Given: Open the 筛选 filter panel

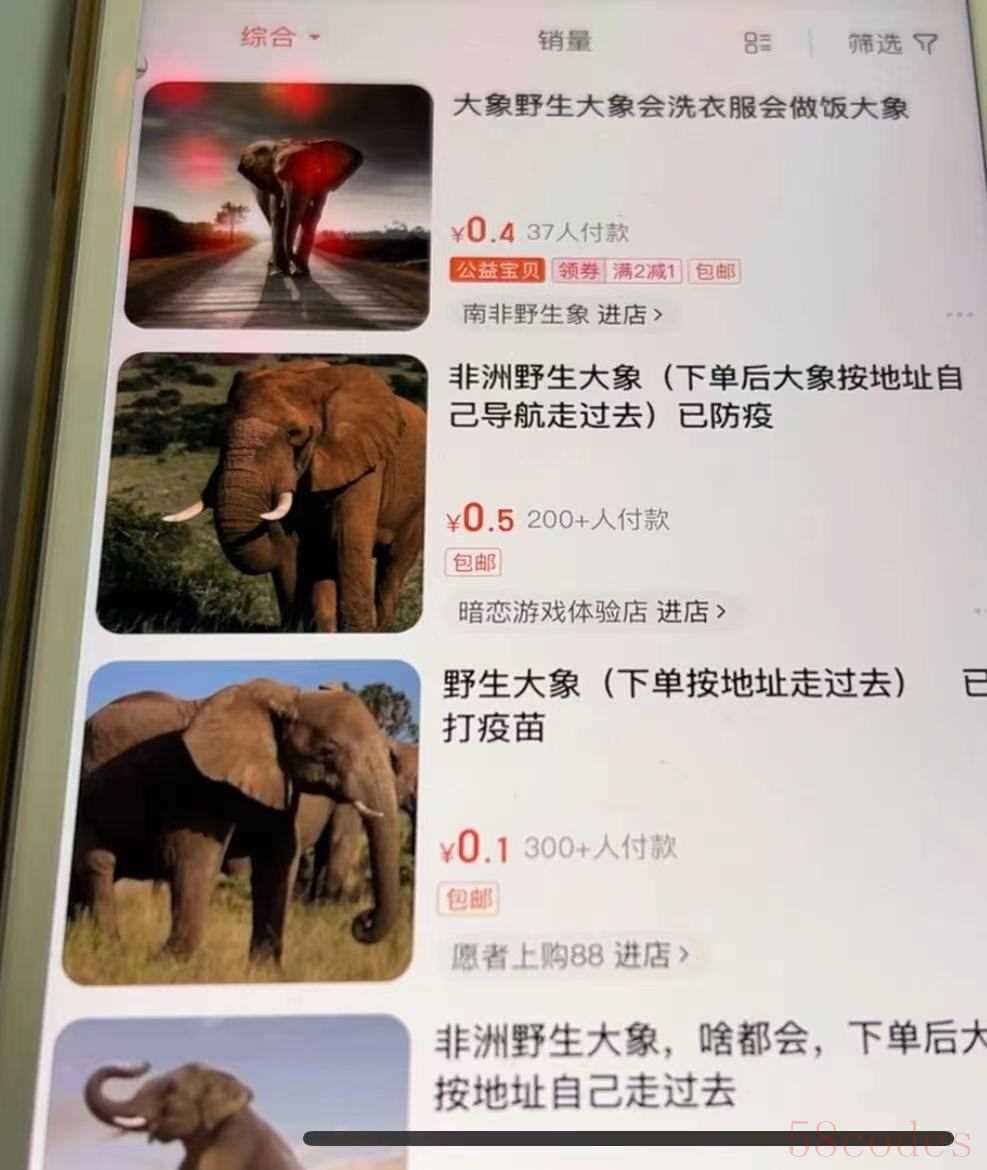Looking at the screenshot, I should pos(893,44).
